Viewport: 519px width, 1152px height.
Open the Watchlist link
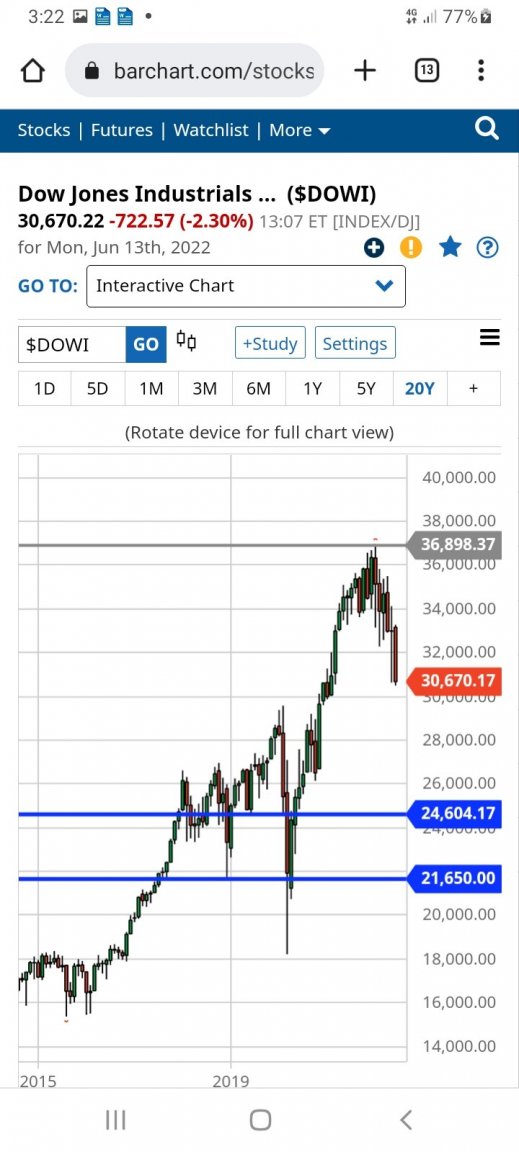pos(211,130)
